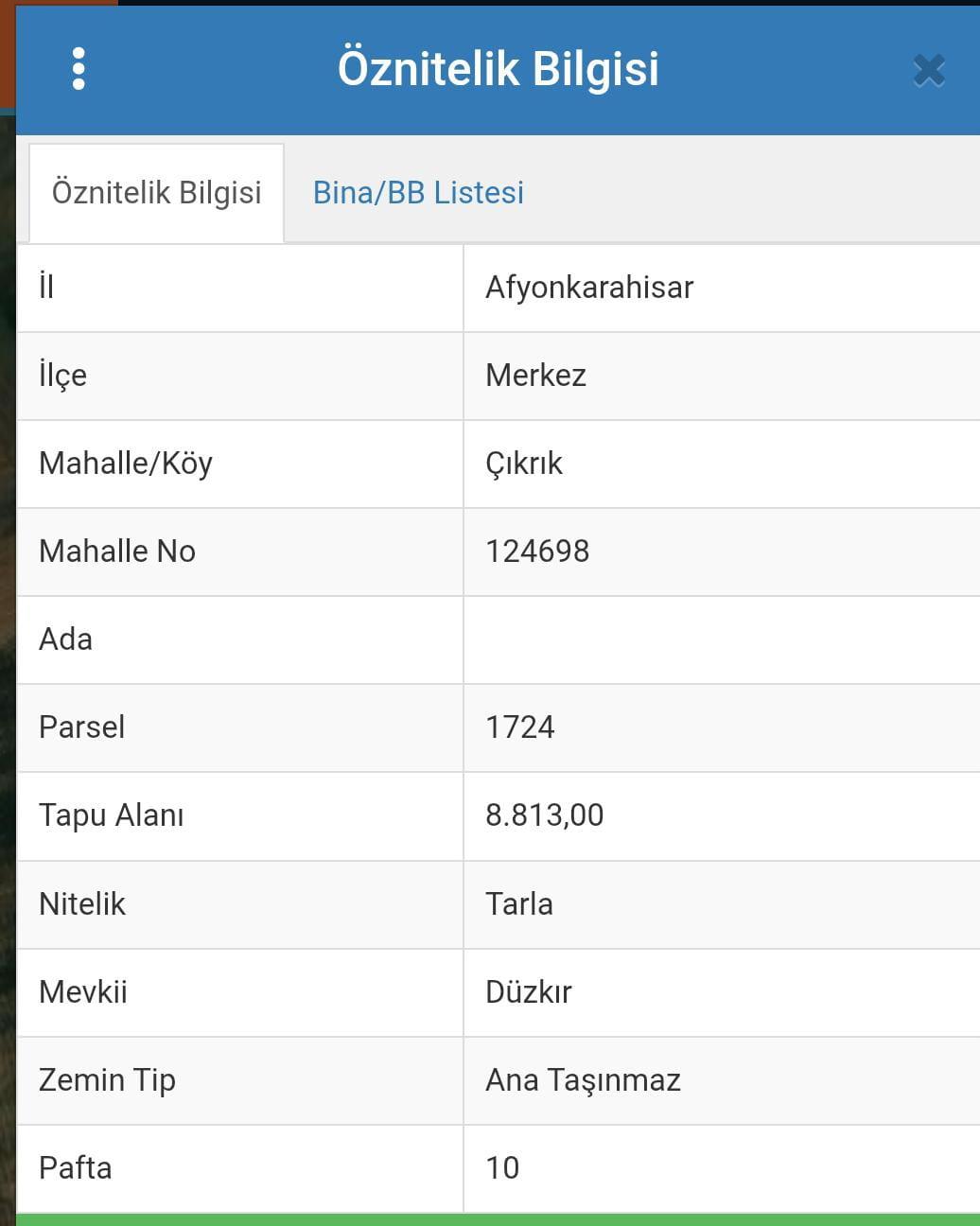Select the Öznitelik Bilgisi tab
Viewport: 980px width, 1226px height.
click(157, 193)
